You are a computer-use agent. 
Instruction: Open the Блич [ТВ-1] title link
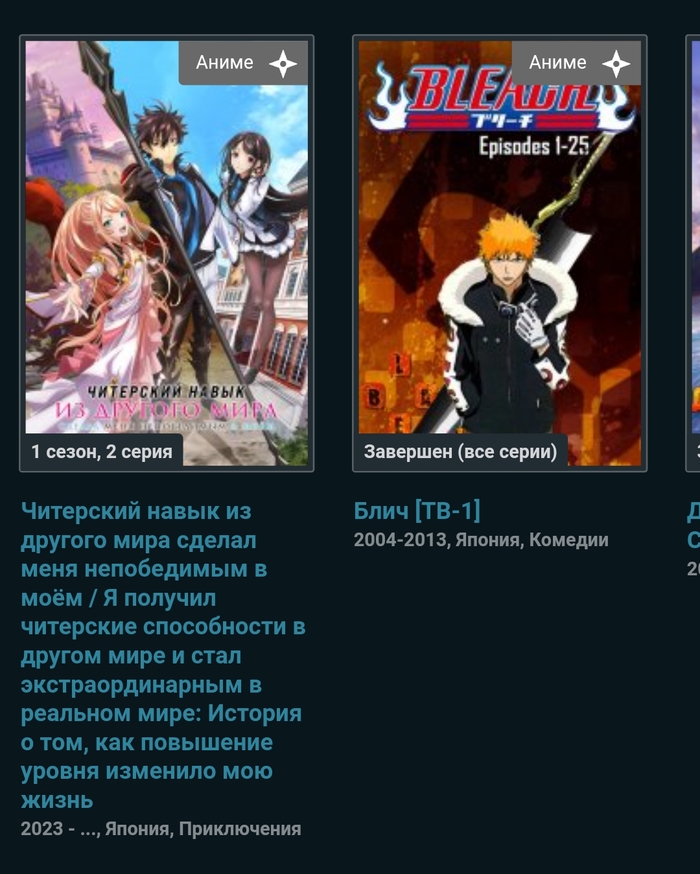(x=417, y=511)
